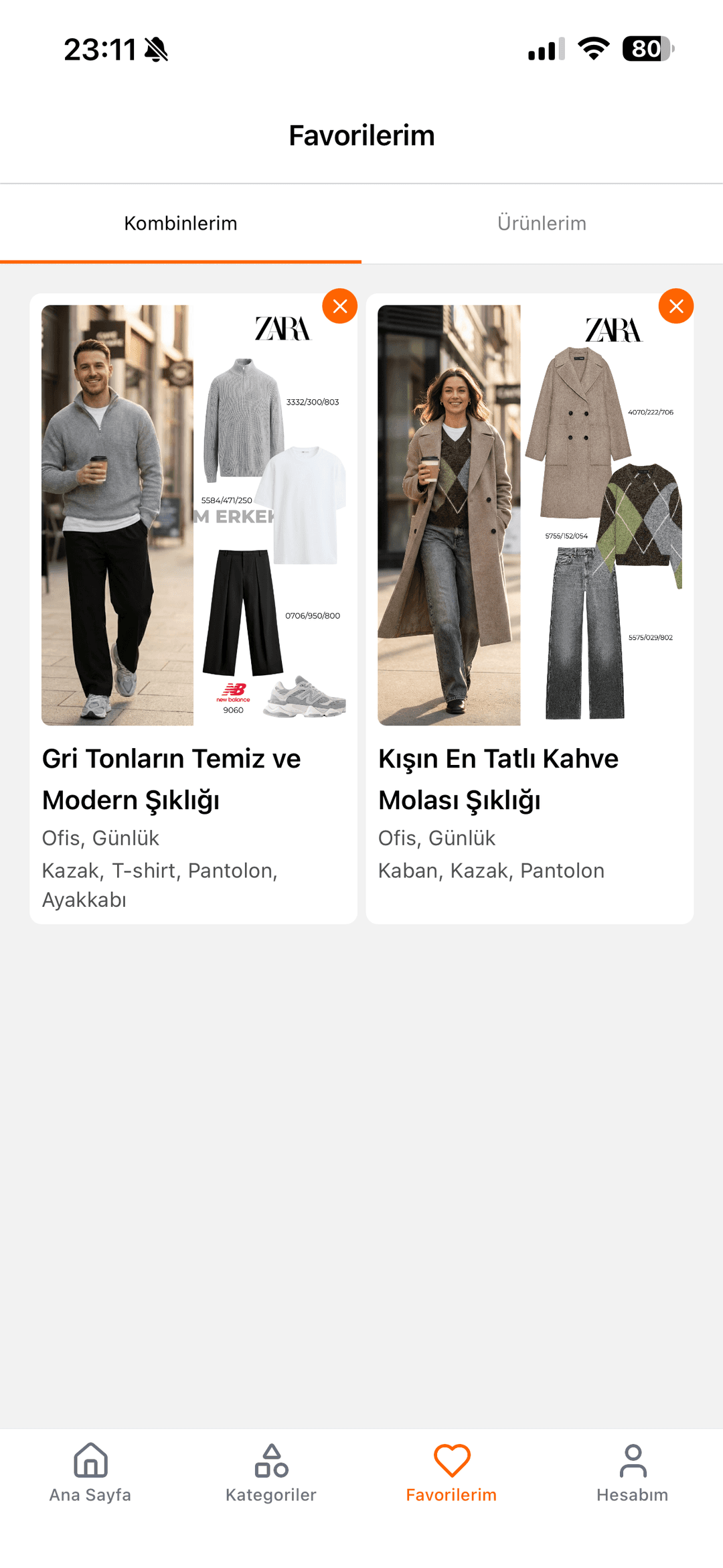Open the Kategoriler tab

coord(271,1472)
